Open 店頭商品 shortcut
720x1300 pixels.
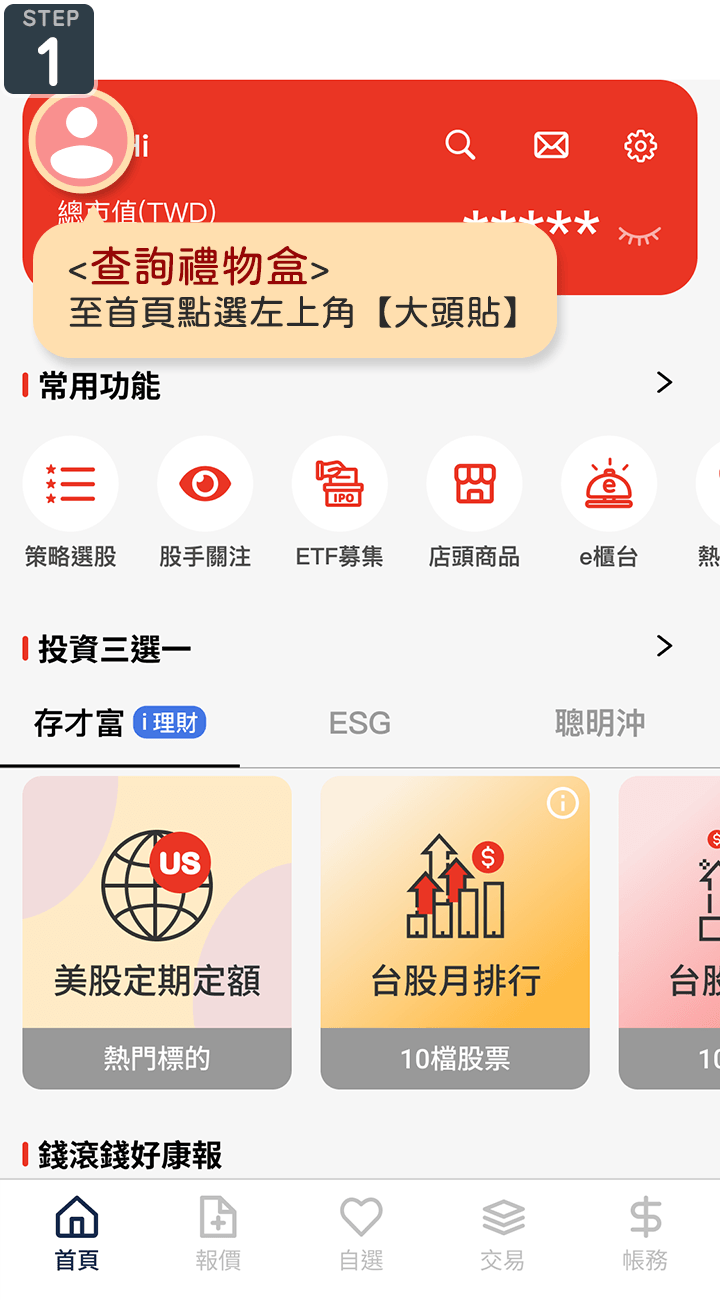pyautogui.click(x=474, y=484)
